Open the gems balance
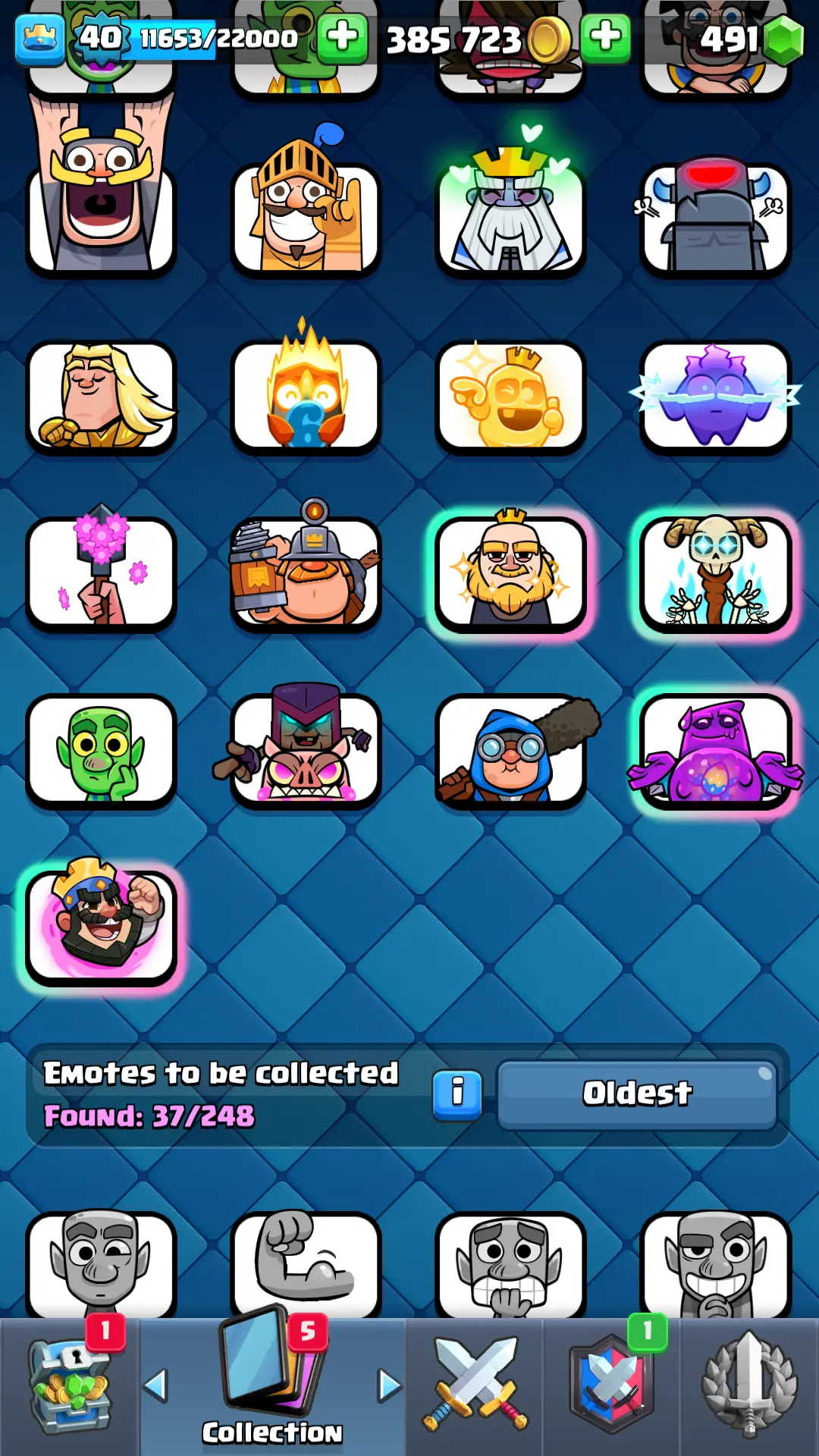 747,39
